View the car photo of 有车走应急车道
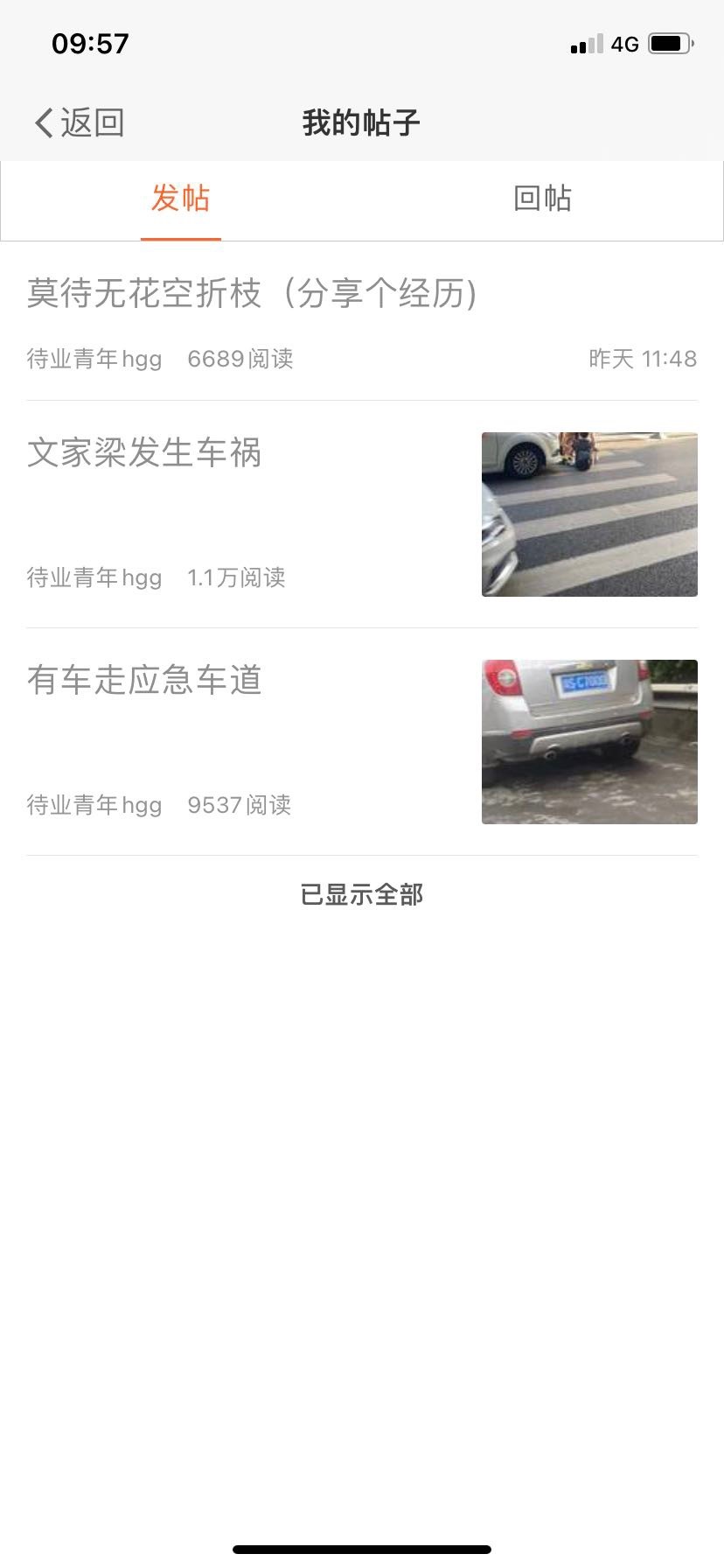Screen dimensions: 724x1568 589,742
